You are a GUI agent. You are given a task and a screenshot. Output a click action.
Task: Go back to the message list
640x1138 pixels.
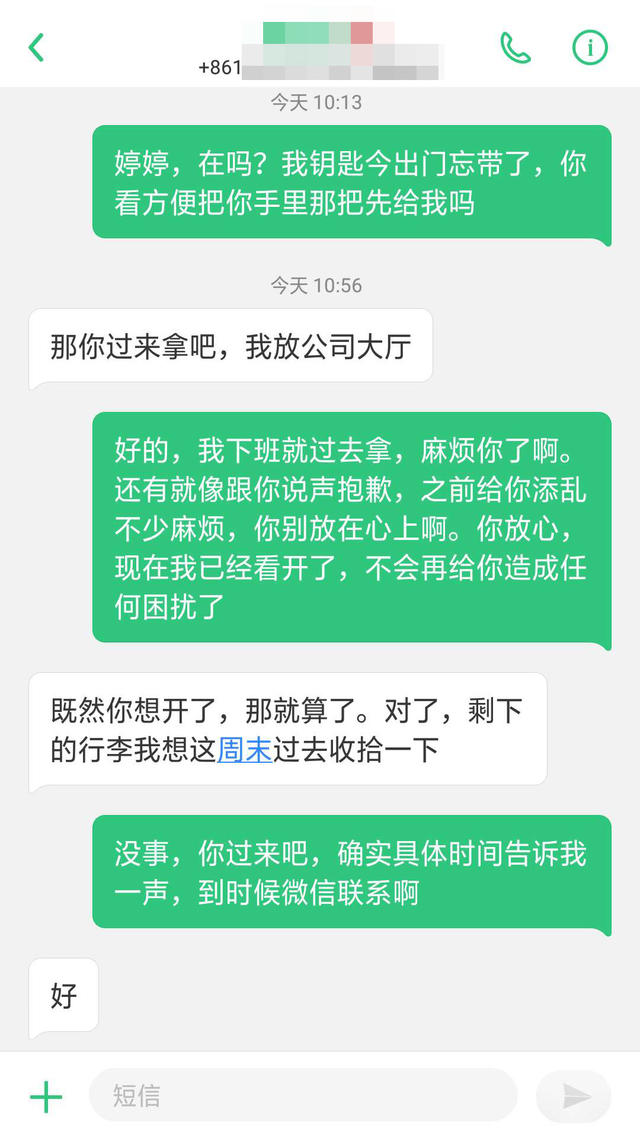37,47
